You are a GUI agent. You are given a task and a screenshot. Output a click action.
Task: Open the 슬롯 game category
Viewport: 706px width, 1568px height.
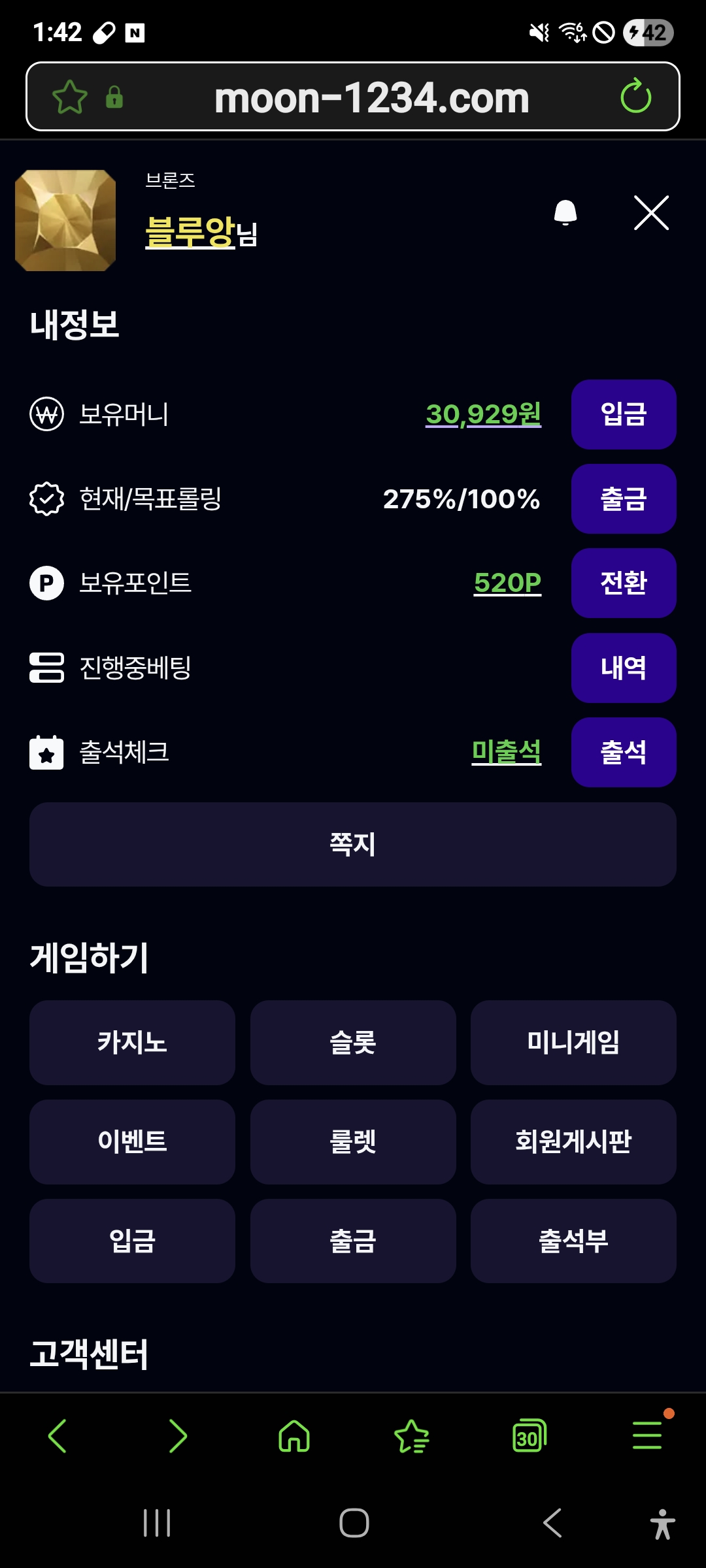(x=353, y=1042)
